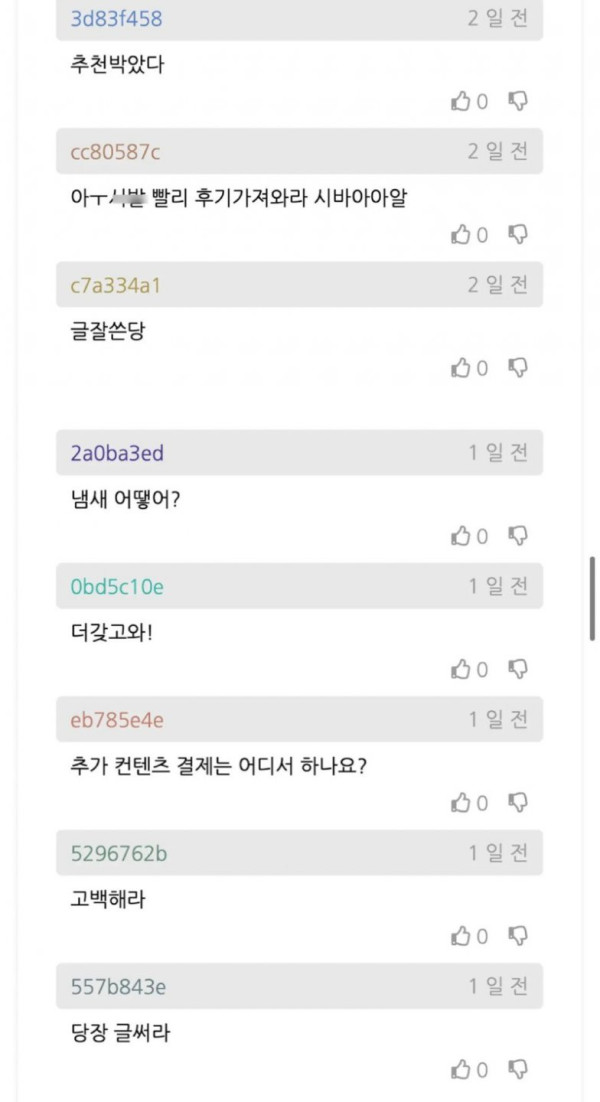
Task: Upvote the comment by 3d83f458
Action: [461, 101]
